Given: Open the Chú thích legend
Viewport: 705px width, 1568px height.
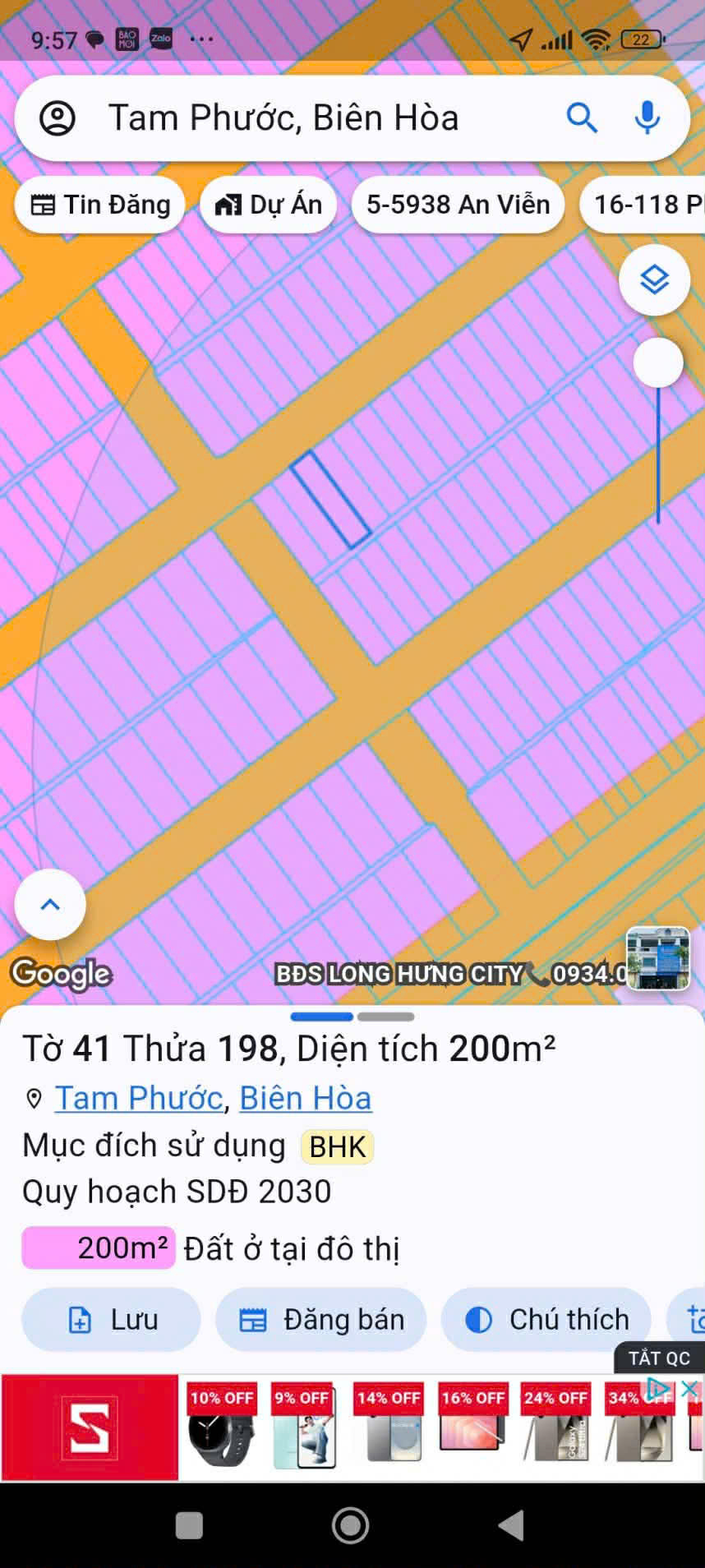Looking at the screenshot, I should pyautogui.click(x=546, y=1319).
